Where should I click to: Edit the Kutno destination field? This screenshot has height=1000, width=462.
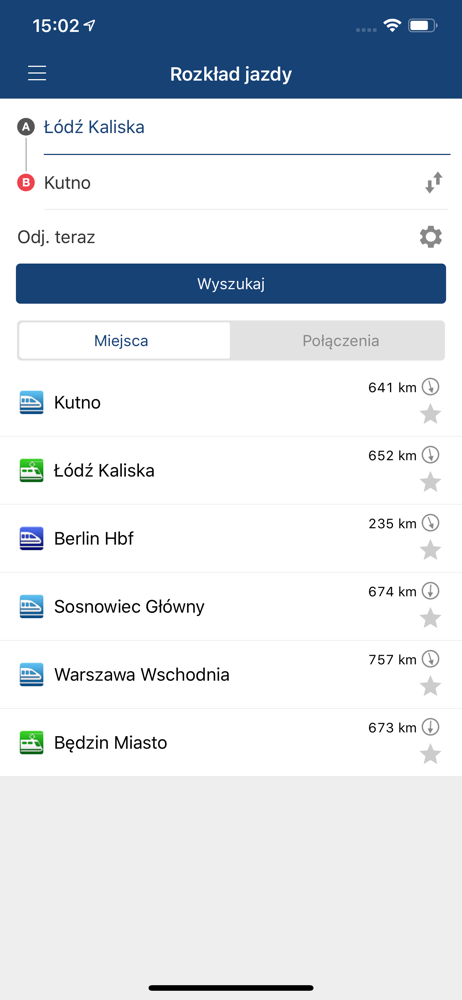pyautogui.click(x=230, y=183)
